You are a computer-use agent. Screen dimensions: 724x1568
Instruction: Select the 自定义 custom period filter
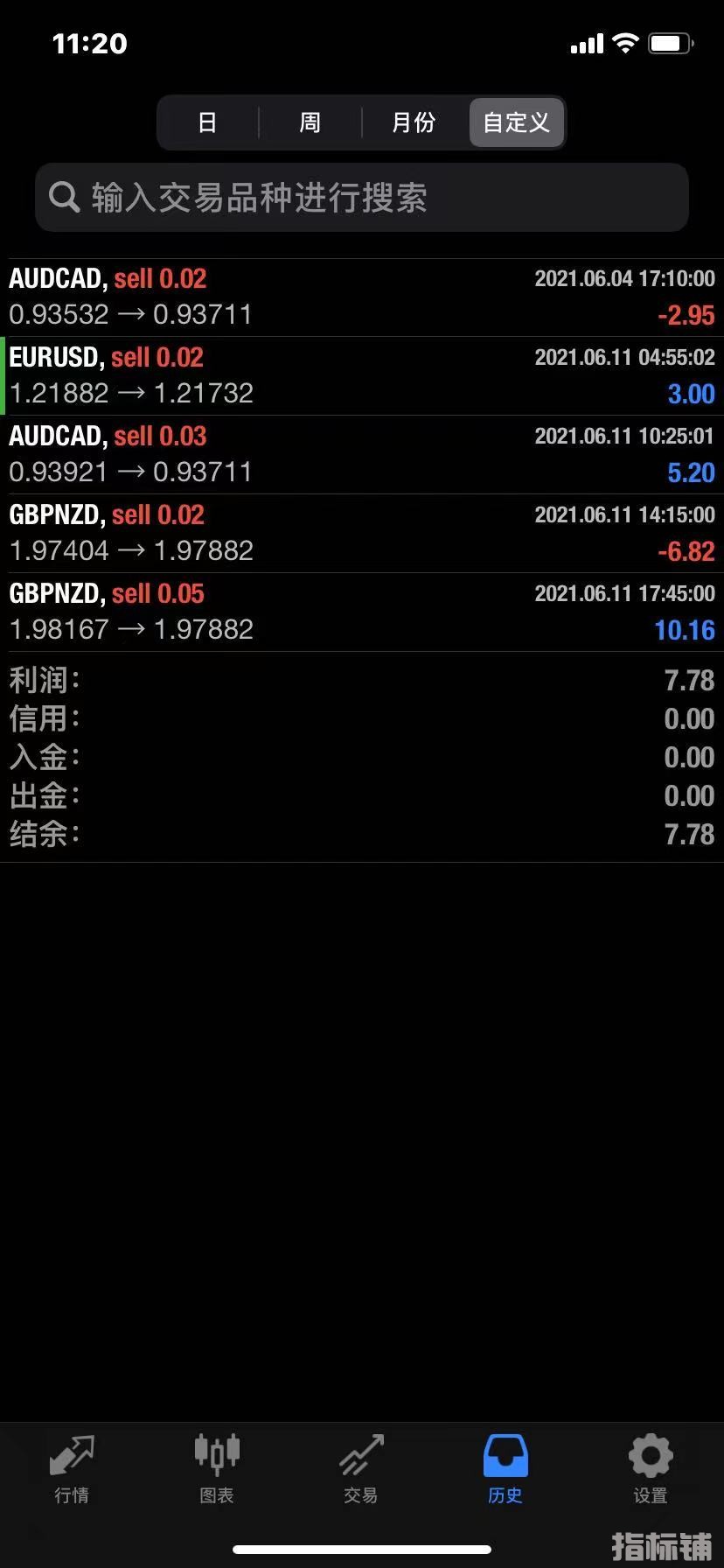click(x=517, y=122)
